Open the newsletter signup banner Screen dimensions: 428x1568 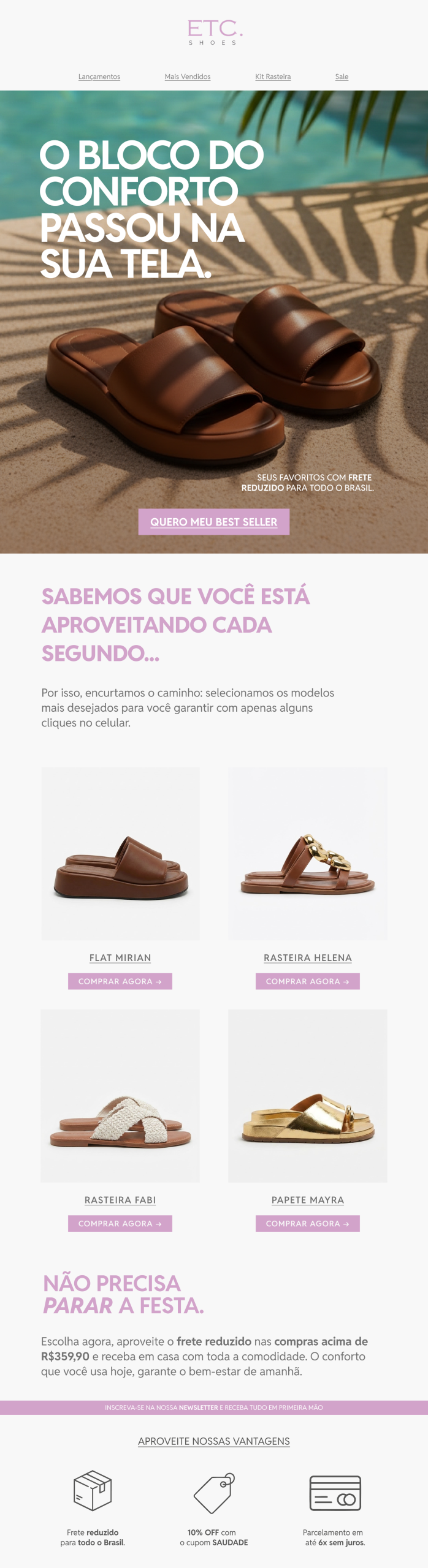[x=214, y=1407]
